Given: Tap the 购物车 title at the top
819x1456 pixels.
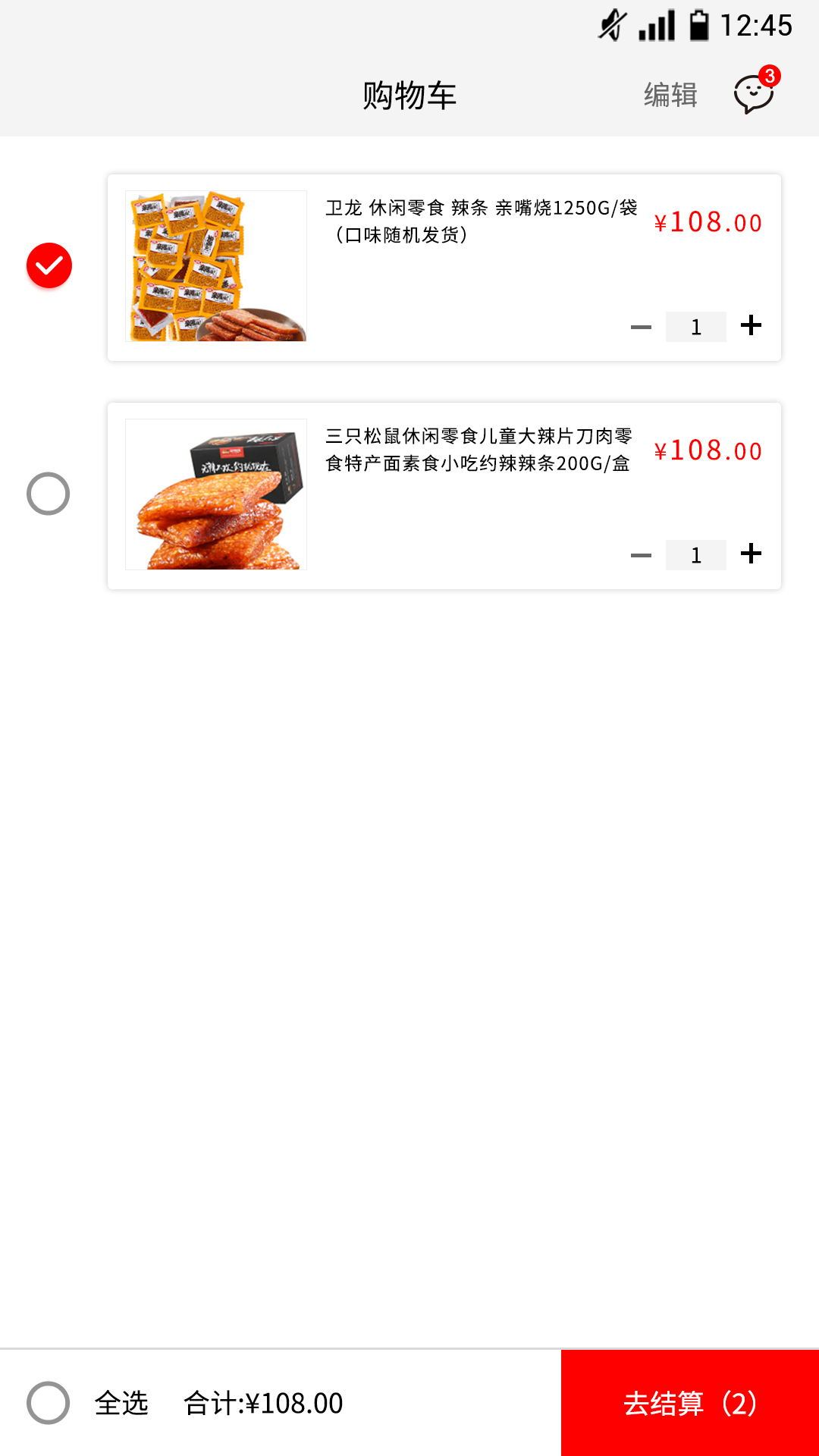Looking at the screenshot, I should coord(408,94).
